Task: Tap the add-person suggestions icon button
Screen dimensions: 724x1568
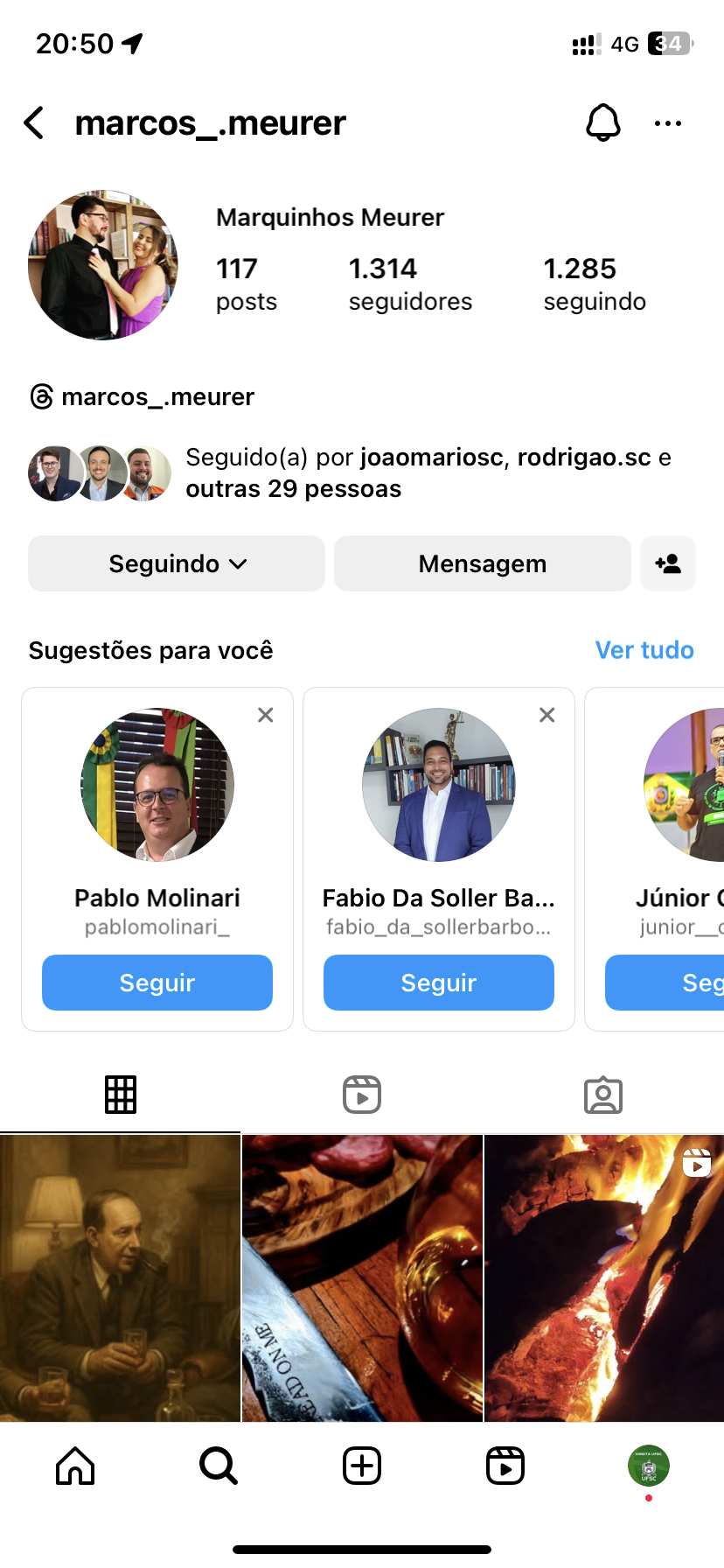Action: [x=668, y=563]
